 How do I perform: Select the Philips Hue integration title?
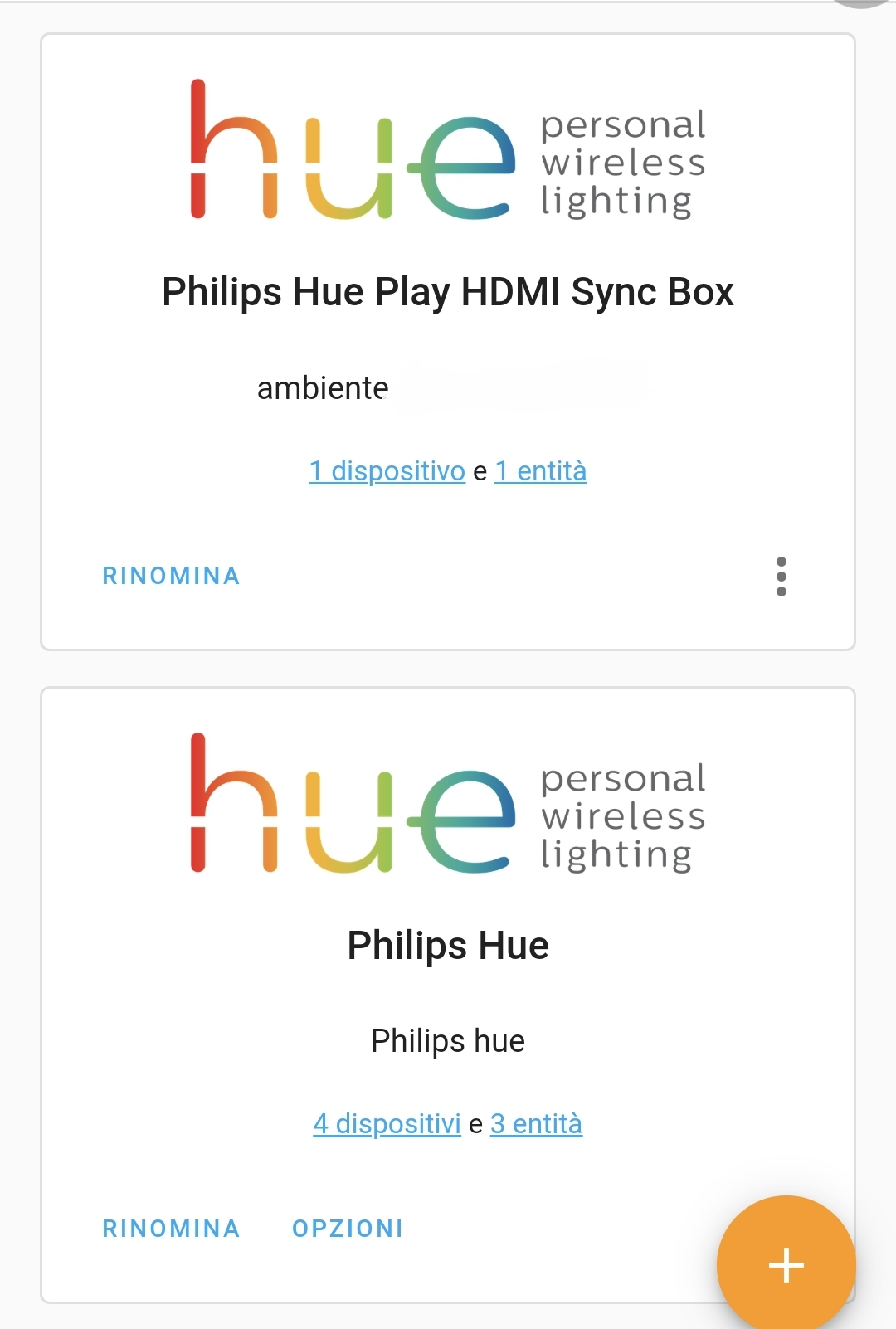(448, 944)
